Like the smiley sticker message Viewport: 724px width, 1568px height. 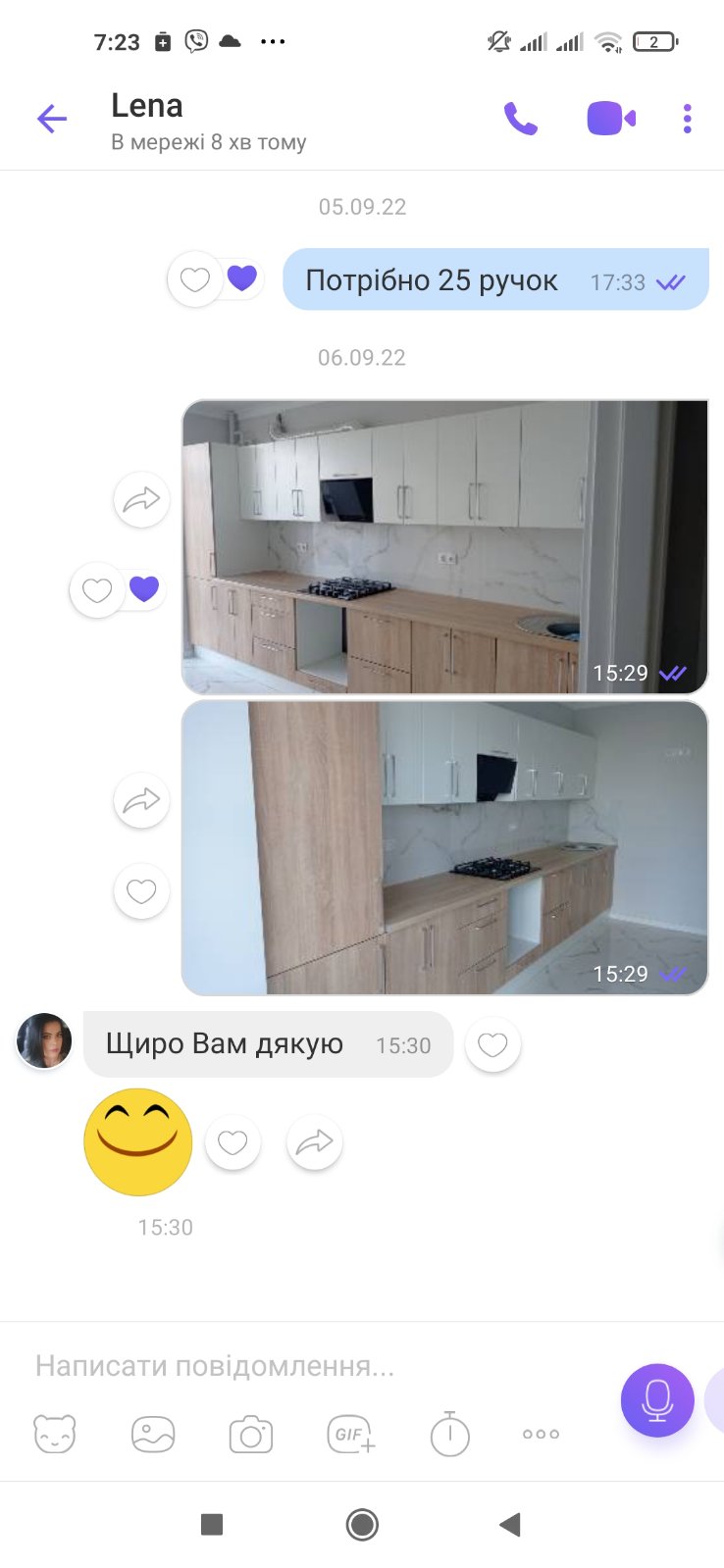pos(233,1142)
